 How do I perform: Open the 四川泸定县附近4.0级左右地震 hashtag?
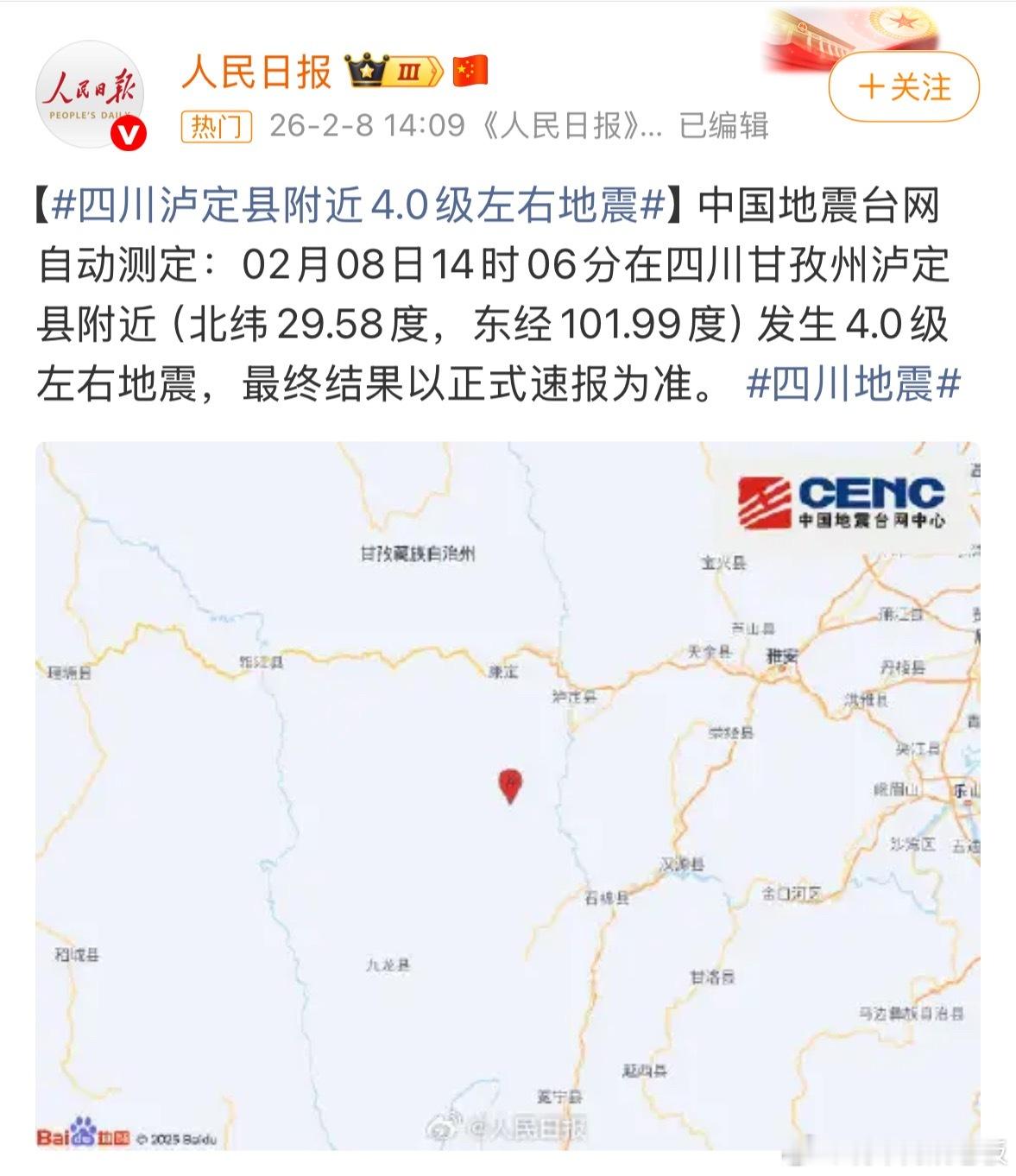pos(357,205)
